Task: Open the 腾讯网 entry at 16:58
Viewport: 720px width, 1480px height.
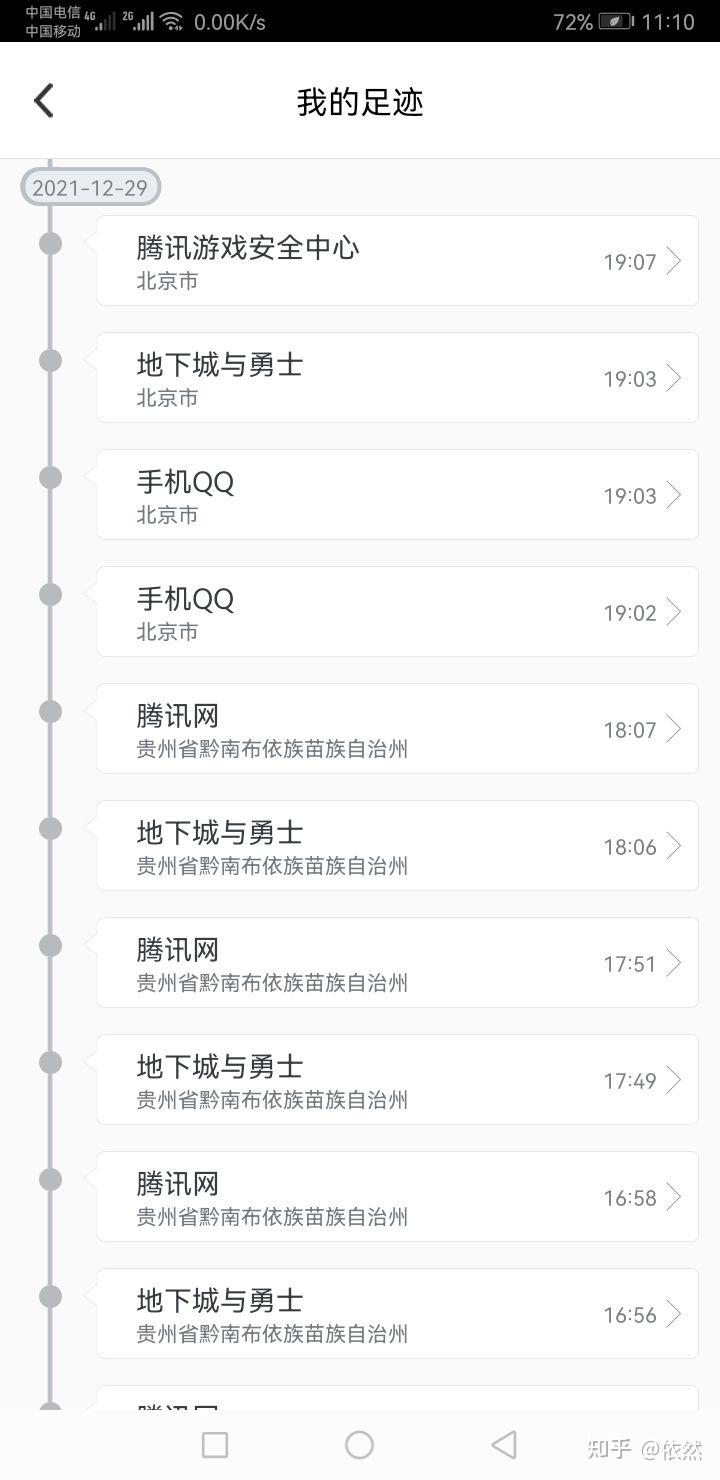Action: coord(397,1197)
